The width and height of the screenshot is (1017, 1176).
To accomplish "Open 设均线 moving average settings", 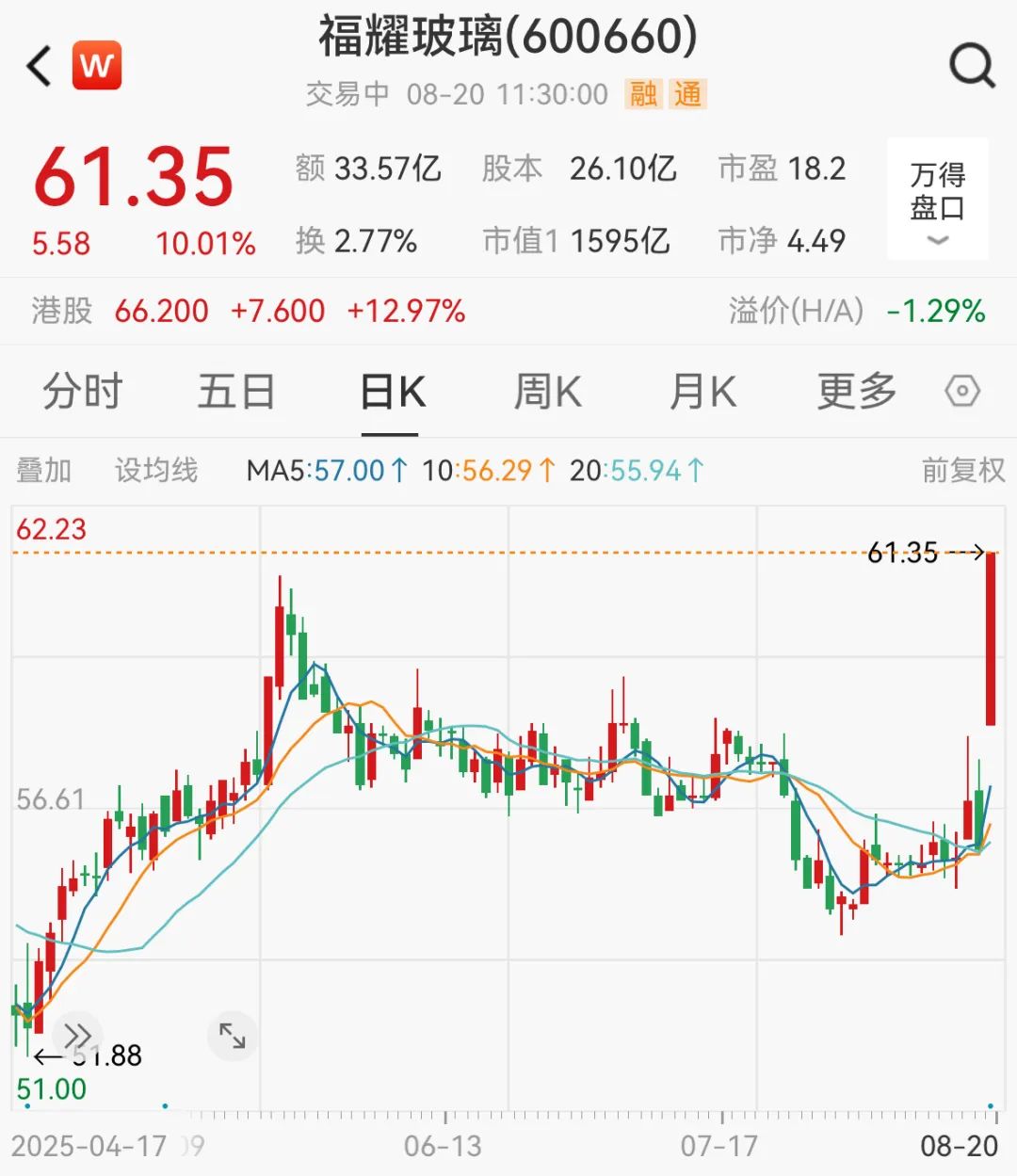I will (156, 470).
